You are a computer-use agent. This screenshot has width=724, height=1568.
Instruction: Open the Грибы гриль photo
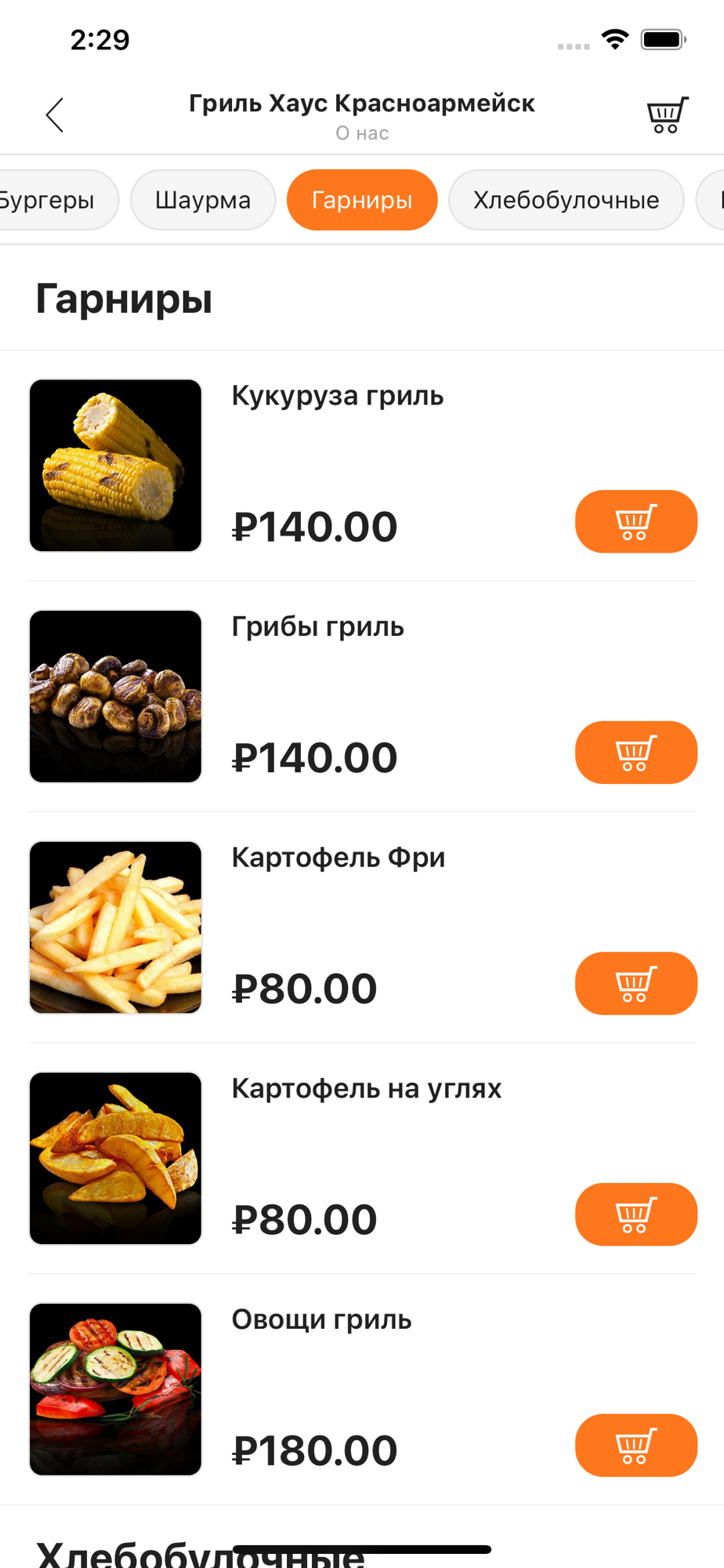click(x=115, y=696)
